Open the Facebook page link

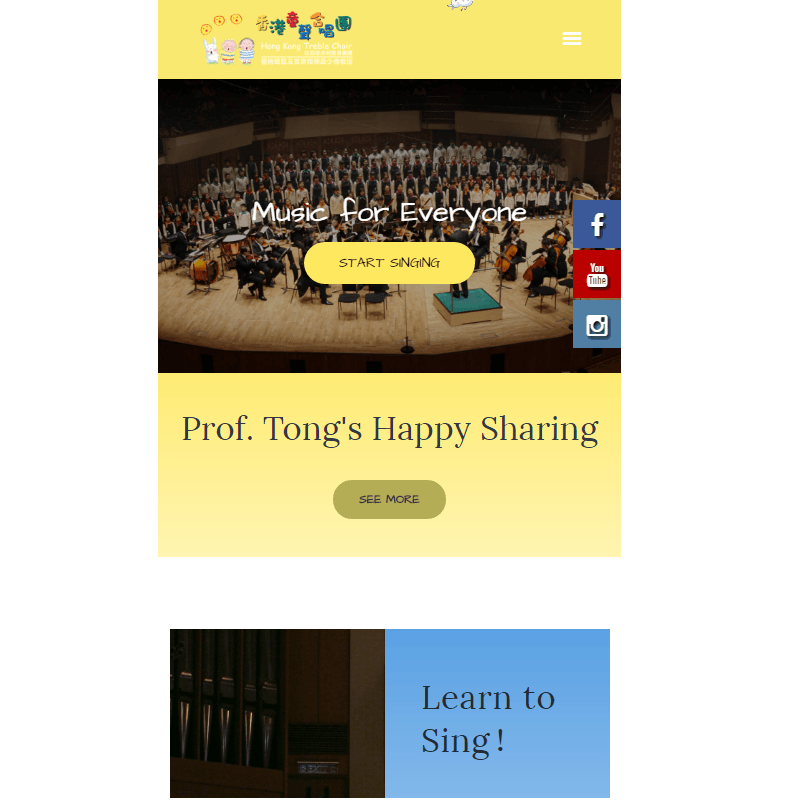tap(597, 224)
